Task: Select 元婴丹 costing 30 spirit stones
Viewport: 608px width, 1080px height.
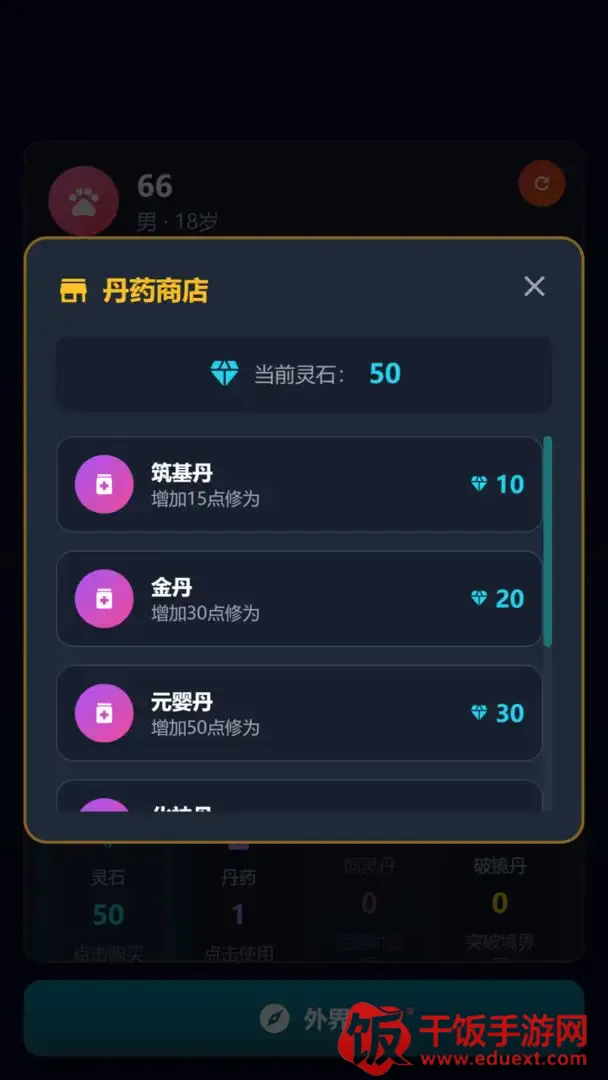Action: [x=299, y=713]
